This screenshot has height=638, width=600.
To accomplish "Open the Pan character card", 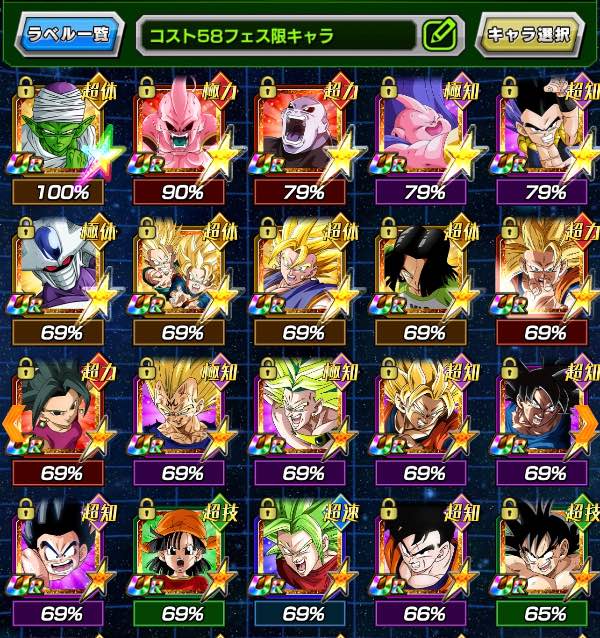I will 180,550.
